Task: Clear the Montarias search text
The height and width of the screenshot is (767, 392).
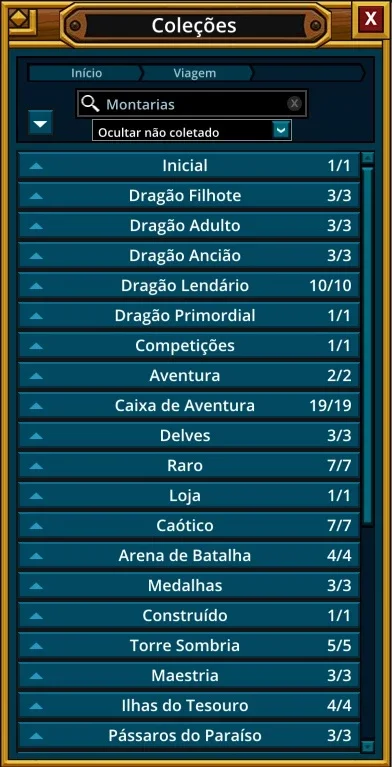Action: click(294, 104)
